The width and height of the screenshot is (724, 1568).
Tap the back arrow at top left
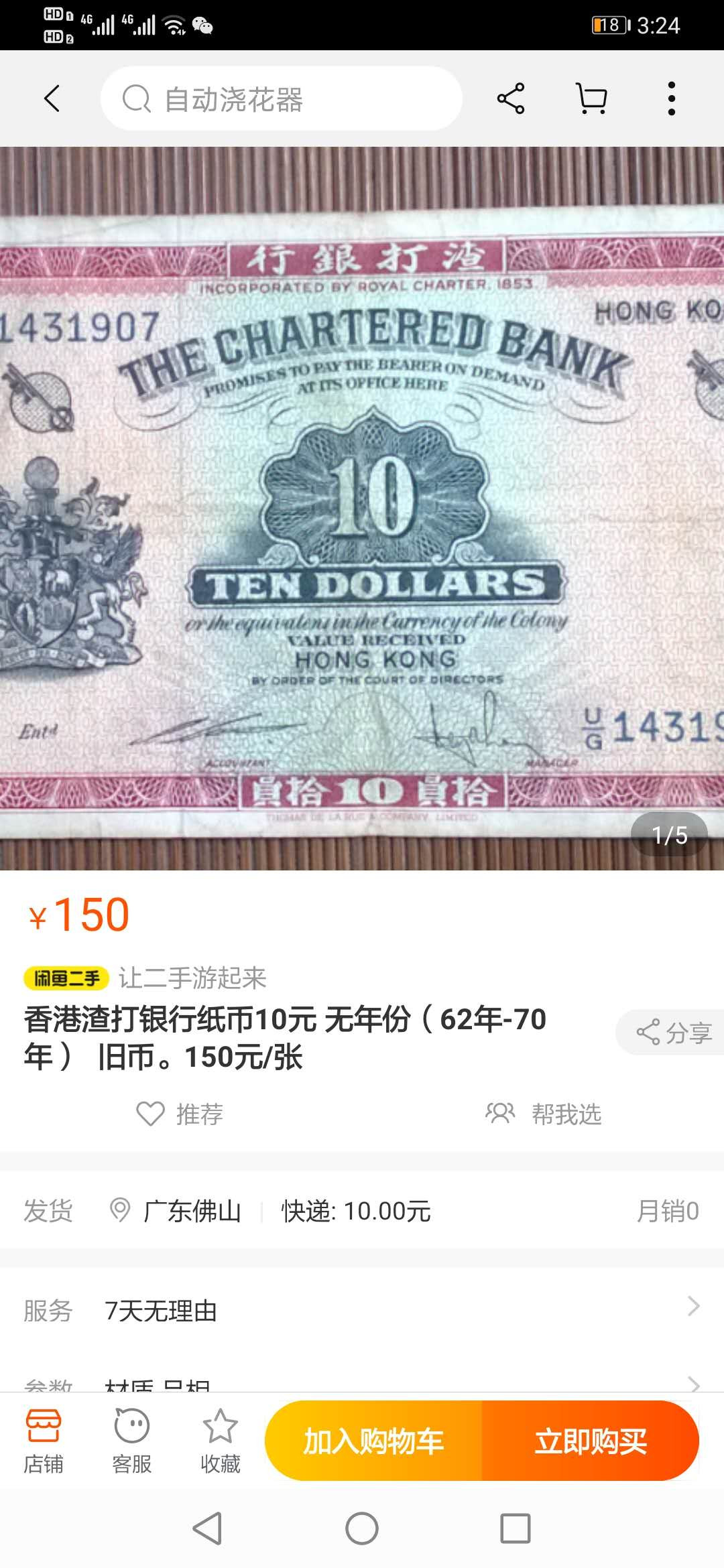[x=51, y=98]
